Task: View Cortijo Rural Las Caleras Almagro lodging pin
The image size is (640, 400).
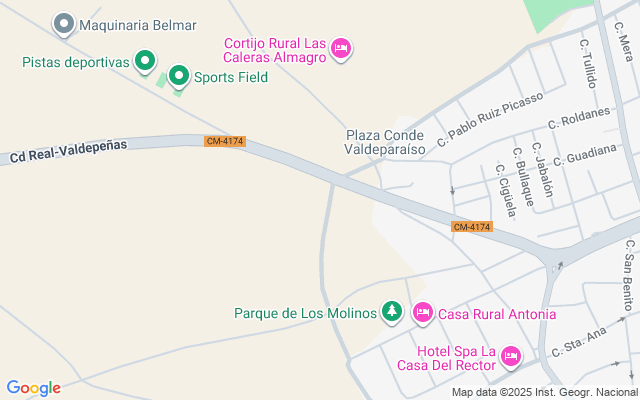Action: tap(341, 48)
